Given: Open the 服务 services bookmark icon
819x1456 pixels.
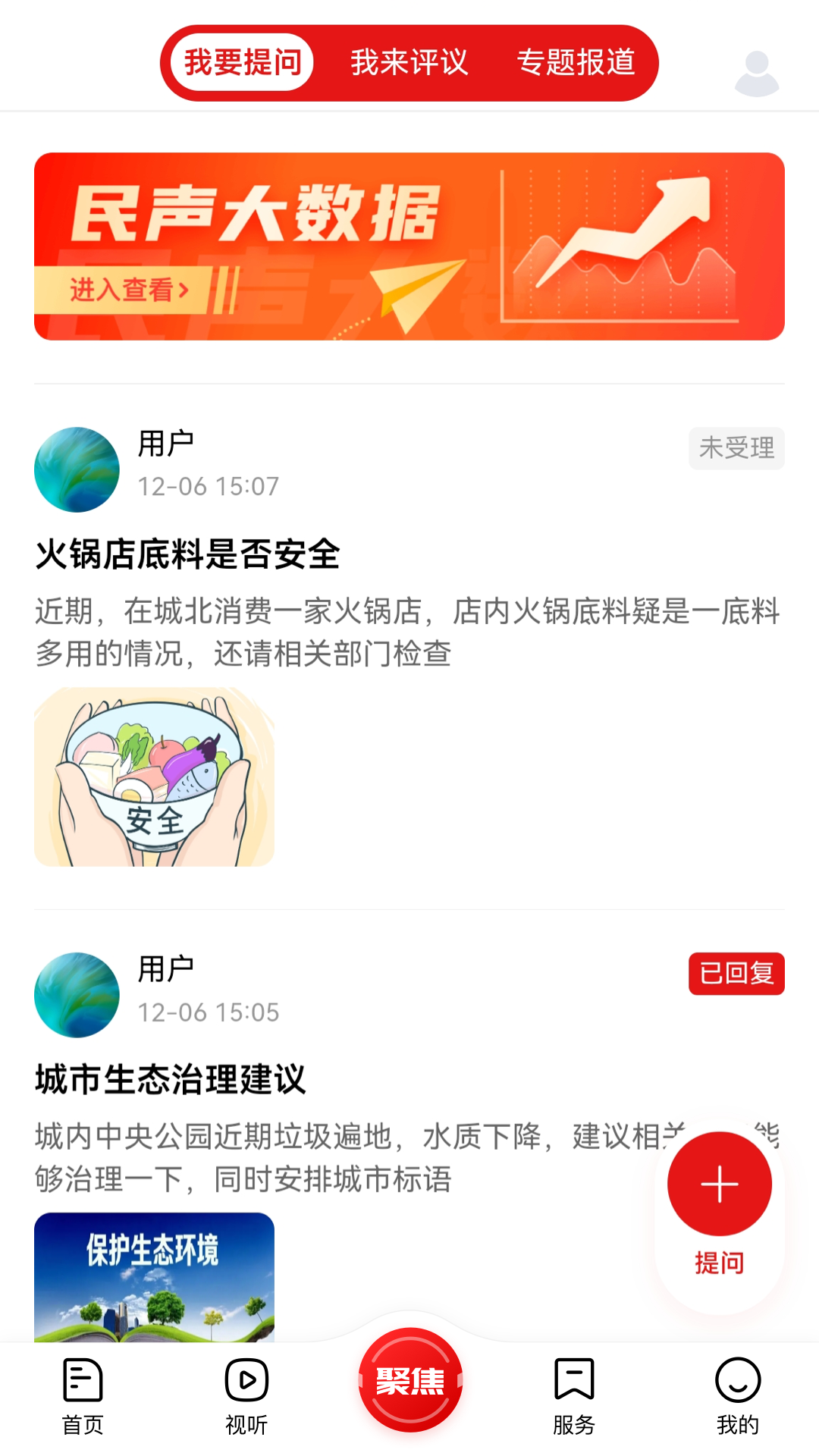Looking at the screenshot, I should pos(573,1399).
